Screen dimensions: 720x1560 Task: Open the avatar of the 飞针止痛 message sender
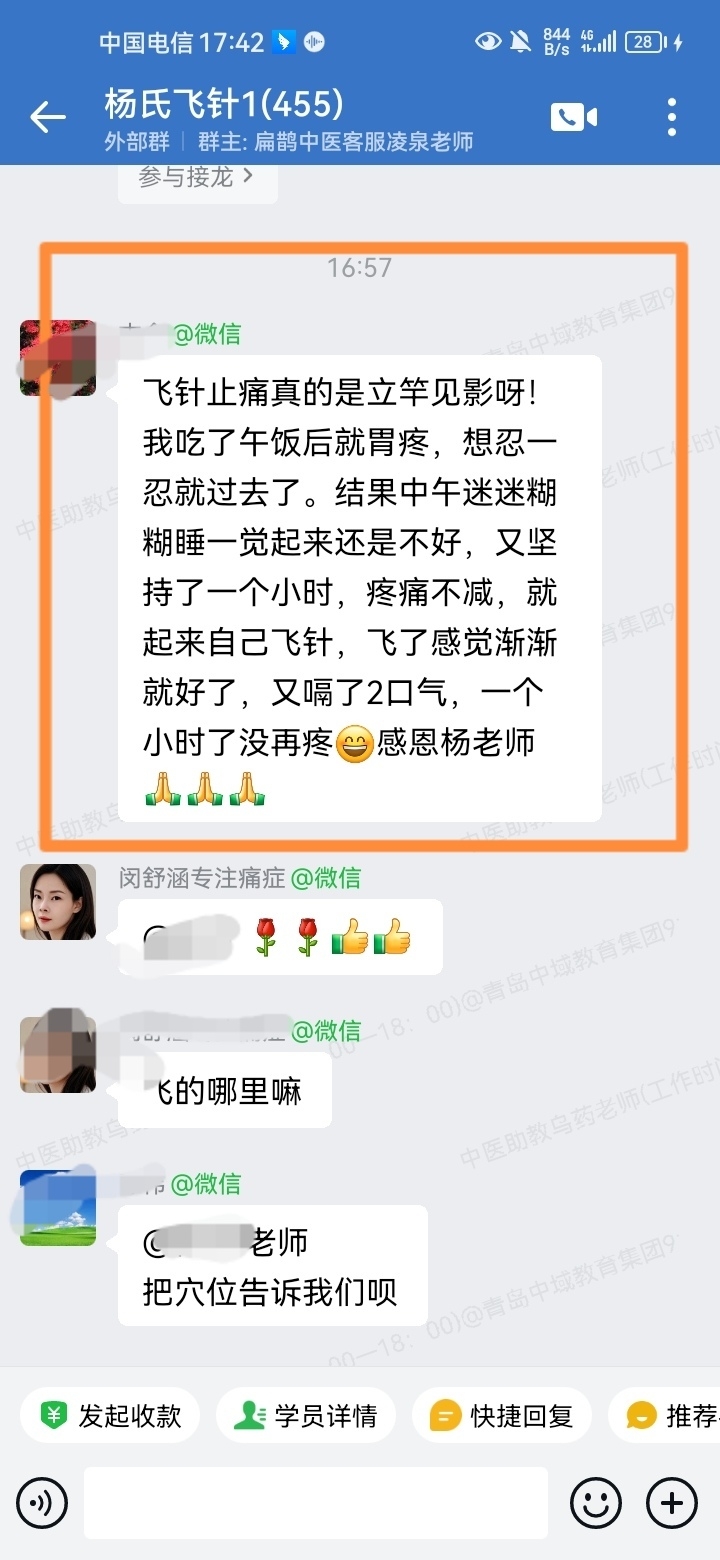tap(58, 358)
